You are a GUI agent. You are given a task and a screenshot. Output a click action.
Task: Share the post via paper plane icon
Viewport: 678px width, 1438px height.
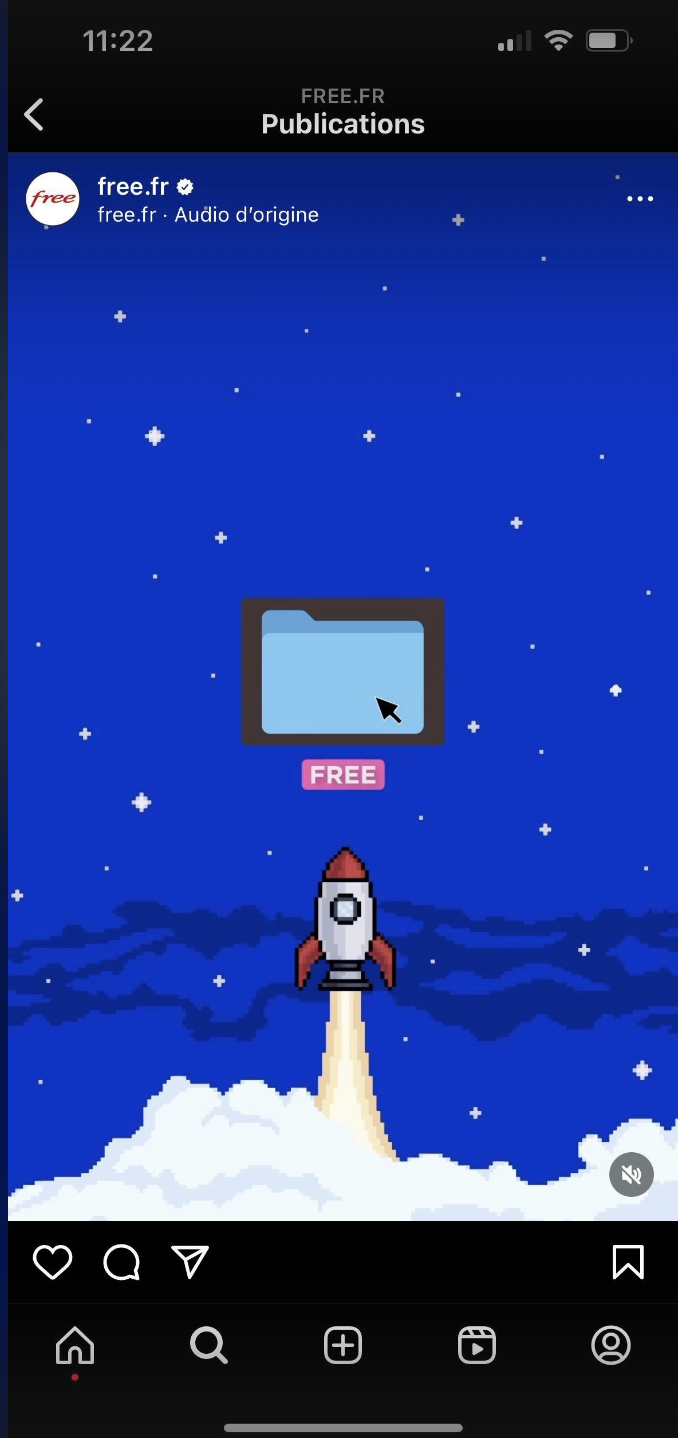click(190, 1262)
